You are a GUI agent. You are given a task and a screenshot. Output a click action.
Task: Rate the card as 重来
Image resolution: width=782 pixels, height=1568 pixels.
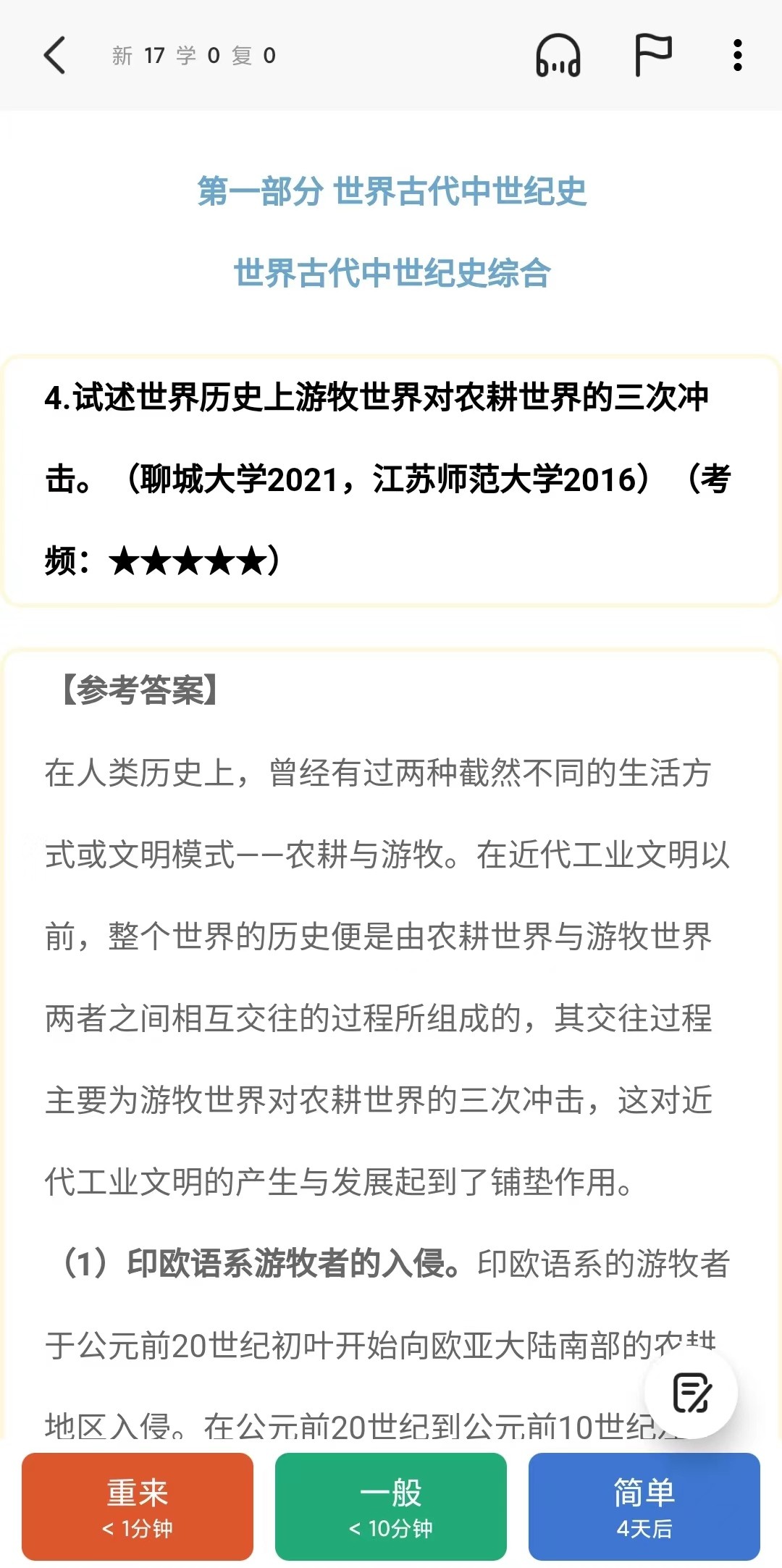(138, 1506)
